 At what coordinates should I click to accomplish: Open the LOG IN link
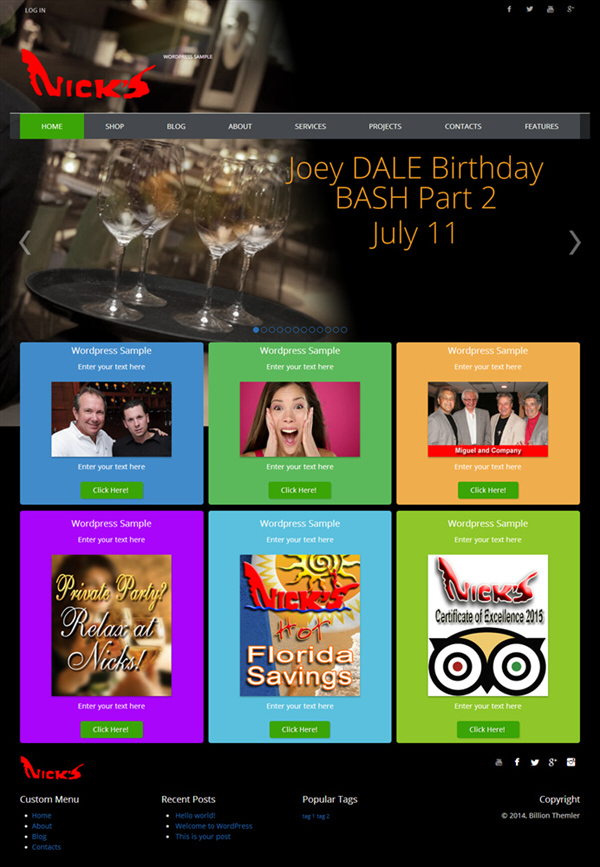[35, 10]
